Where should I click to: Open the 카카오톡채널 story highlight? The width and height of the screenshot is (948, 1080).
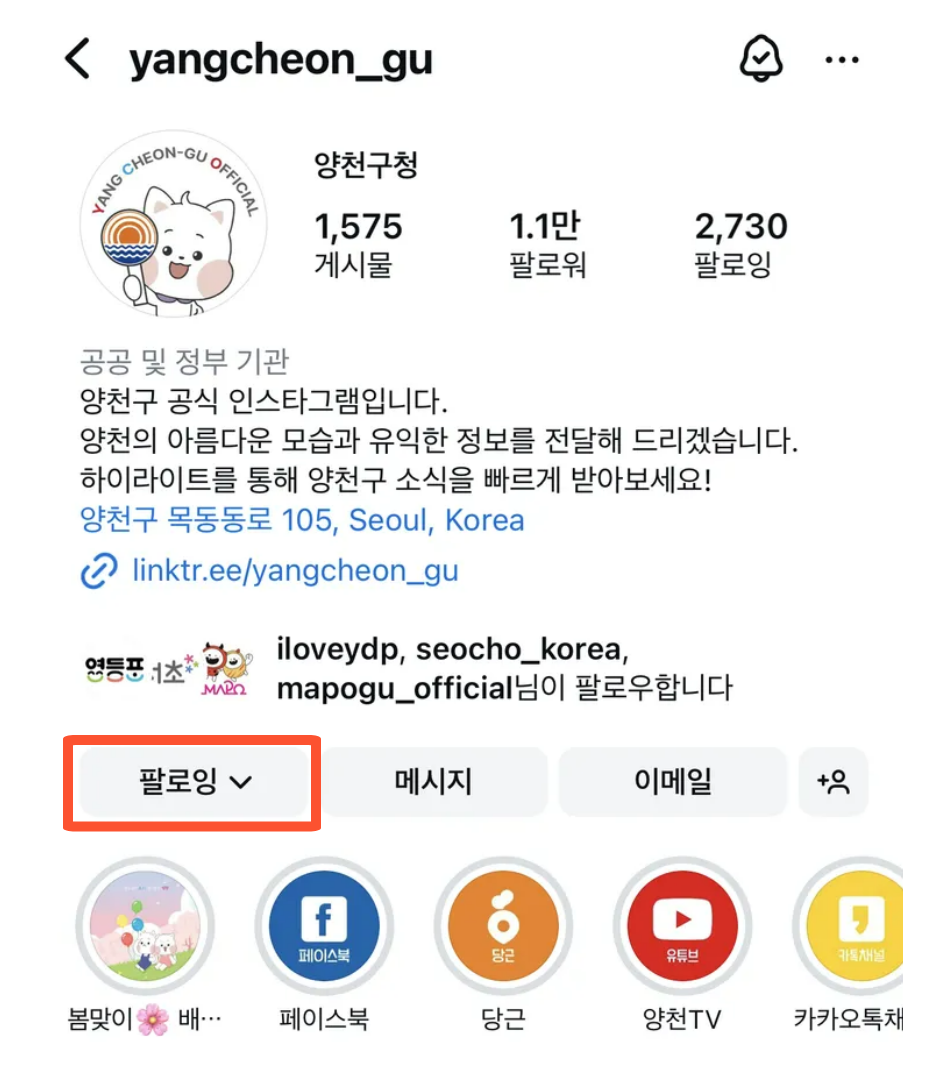[x=853, y=927]
